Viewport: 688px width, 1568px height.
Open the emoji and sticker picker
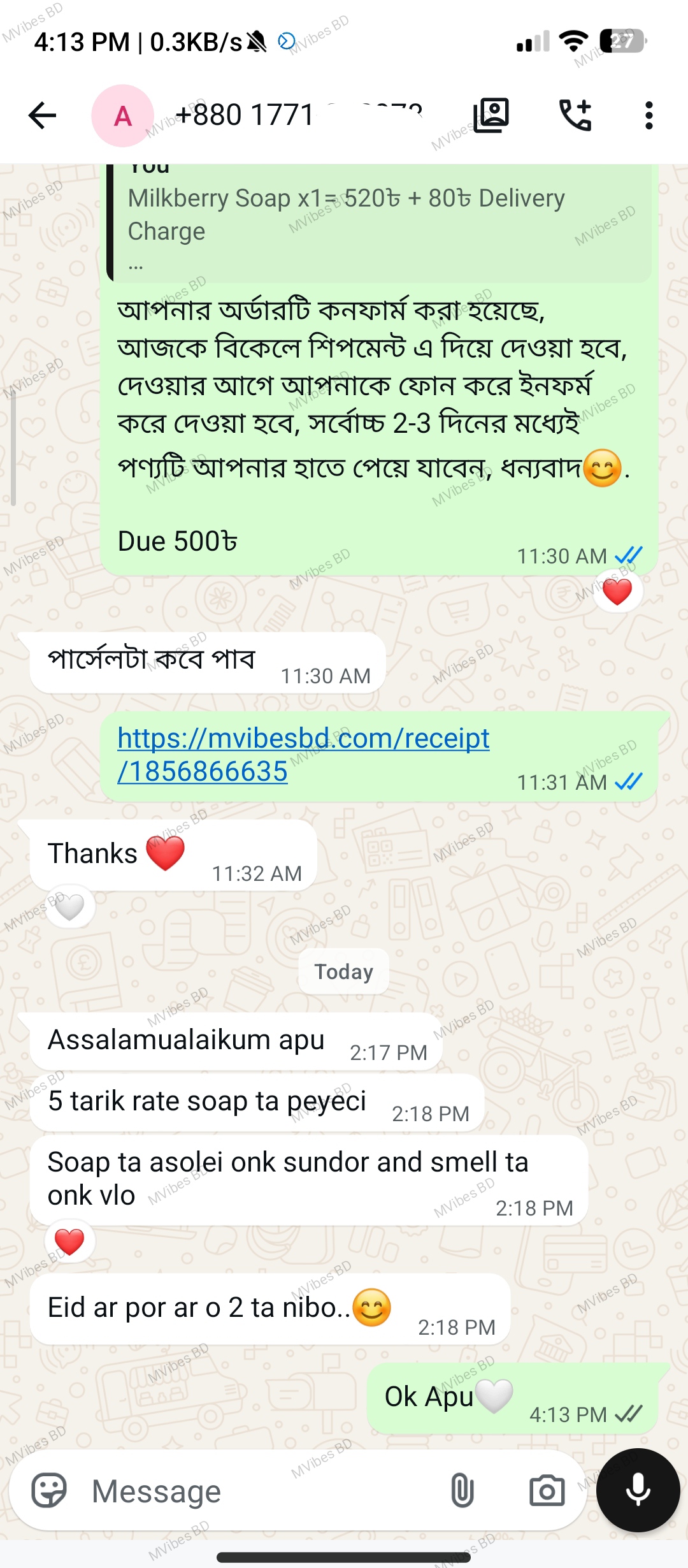[x=49, y=1490]
